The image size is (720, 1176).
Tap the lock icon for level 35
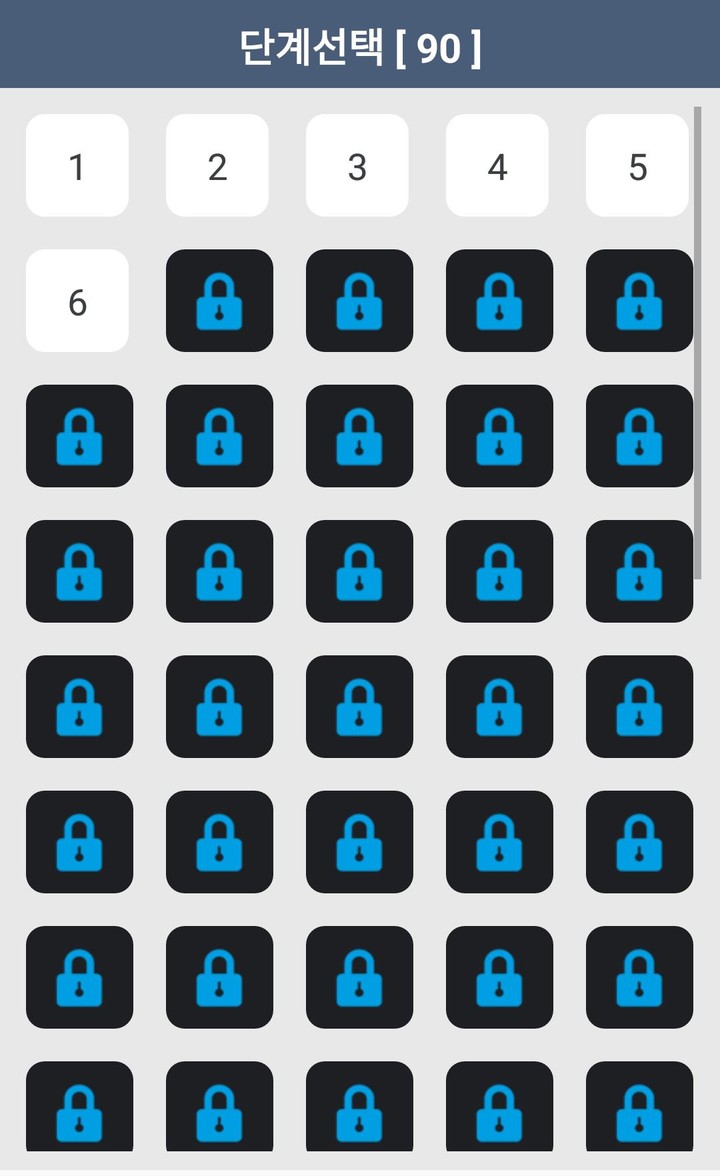pos(639,977)
